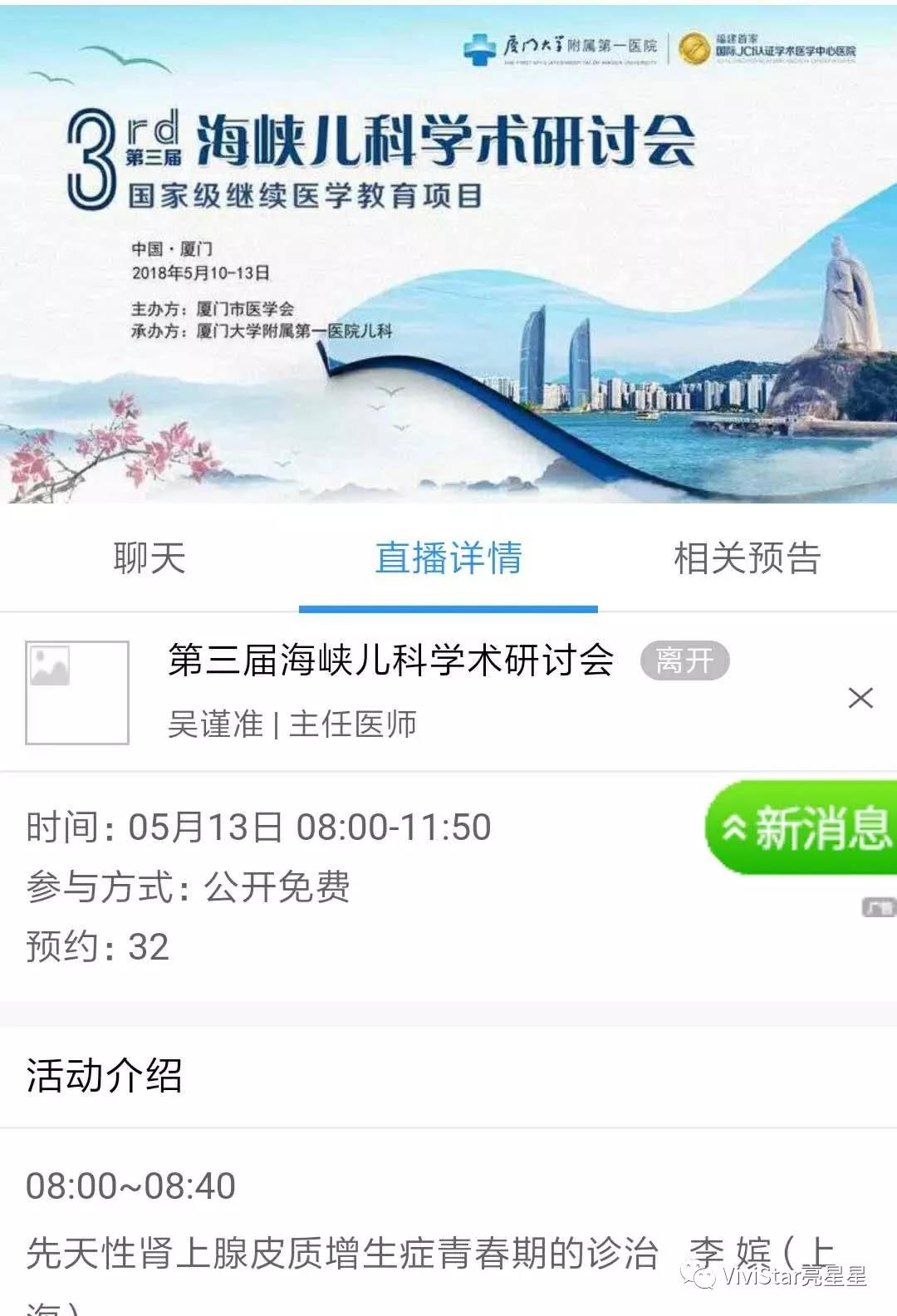897x1316 pixels.
Task: Tap the 离开 button
Action: [x=684, y=661]
